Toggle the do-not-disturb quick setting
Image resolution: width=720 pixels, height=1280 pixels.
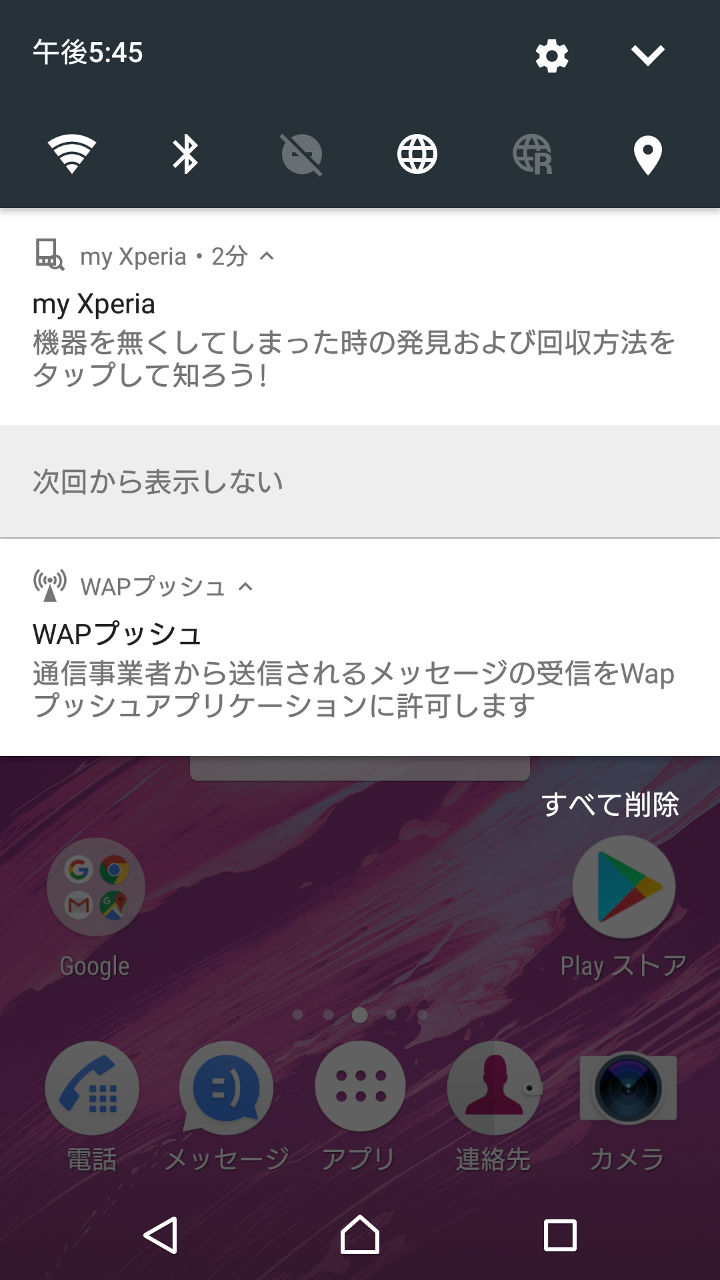301,155
